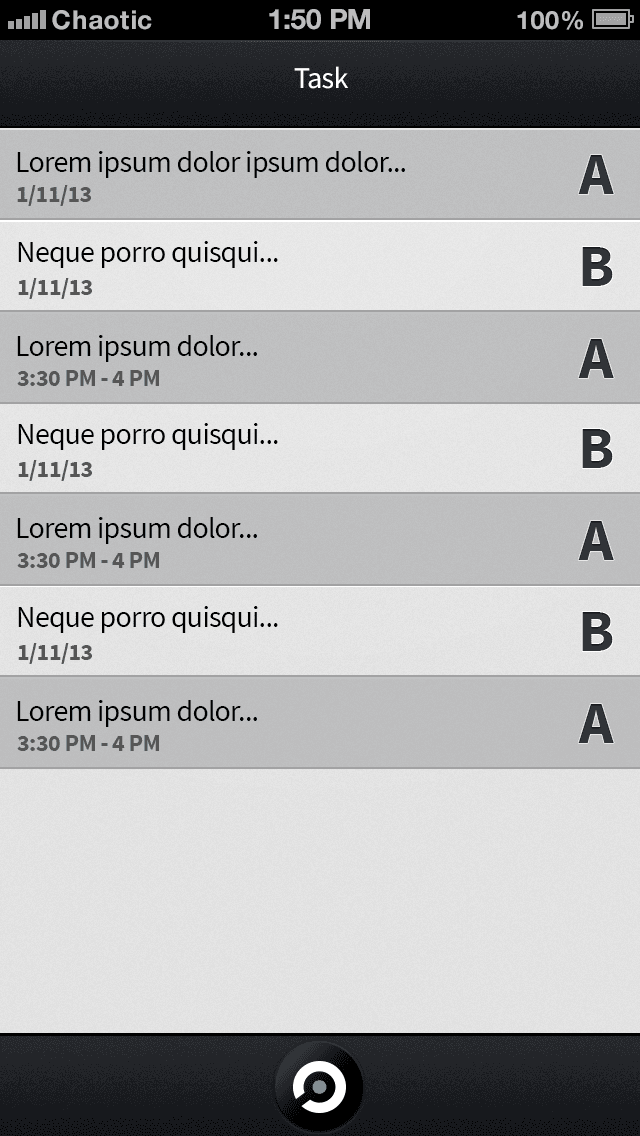Tap the round button in the bottom bar

(319, 1087)
